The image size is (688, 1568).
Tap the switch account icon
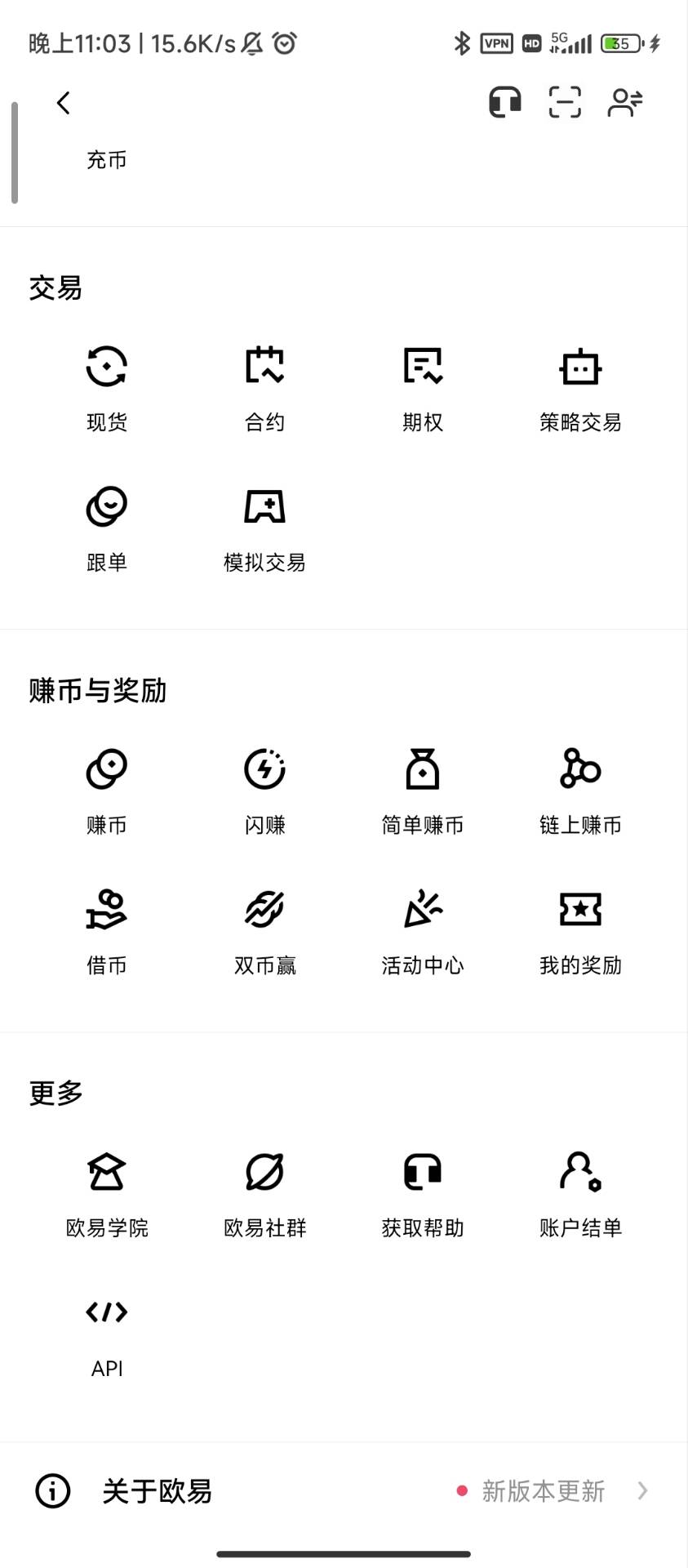pyautogui.click(x=625, y=103)
